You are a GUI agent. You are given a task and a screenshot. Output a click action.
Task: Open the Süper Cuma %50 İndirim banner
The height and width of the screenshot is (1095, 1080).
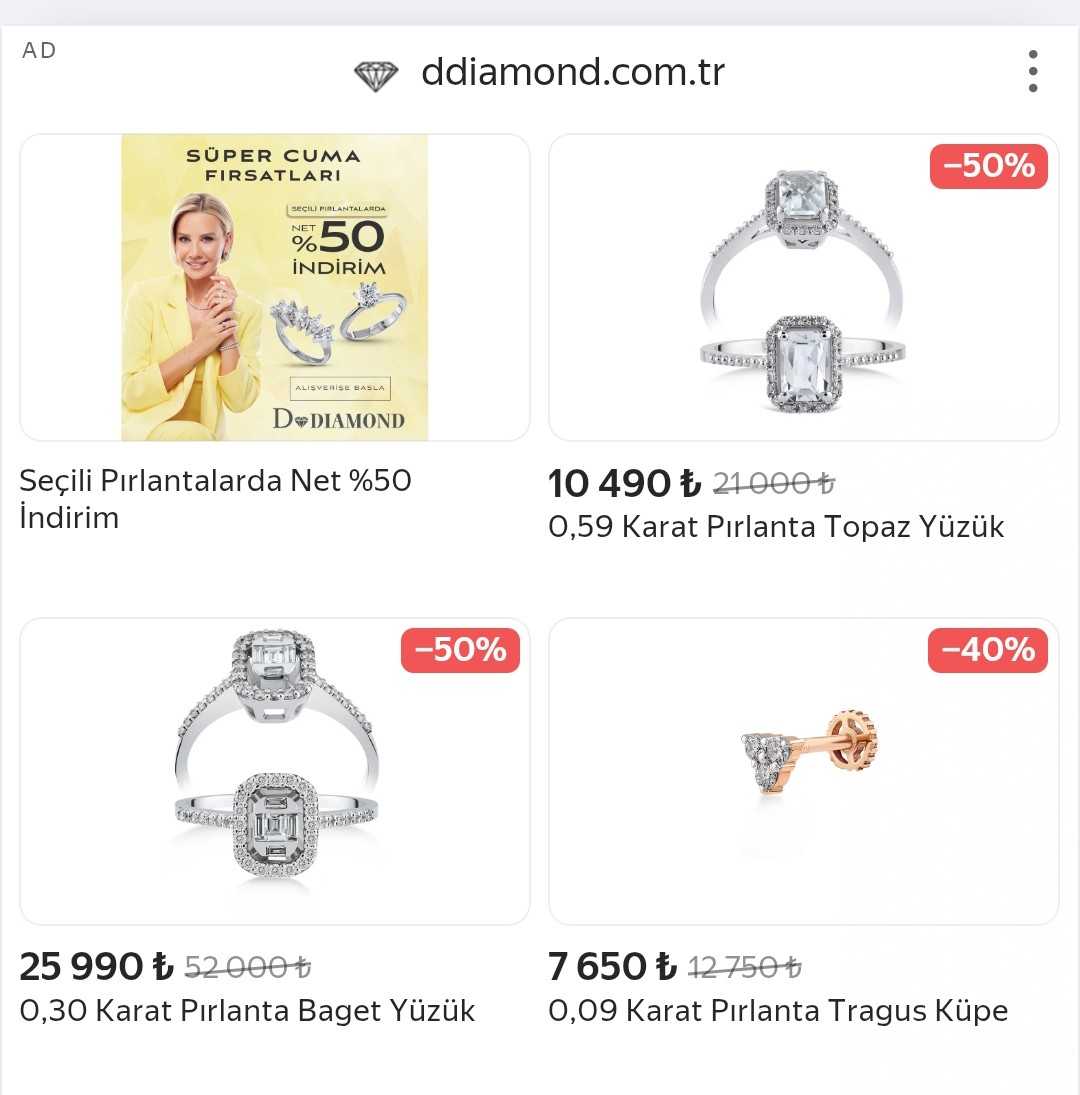pos(275,288)
